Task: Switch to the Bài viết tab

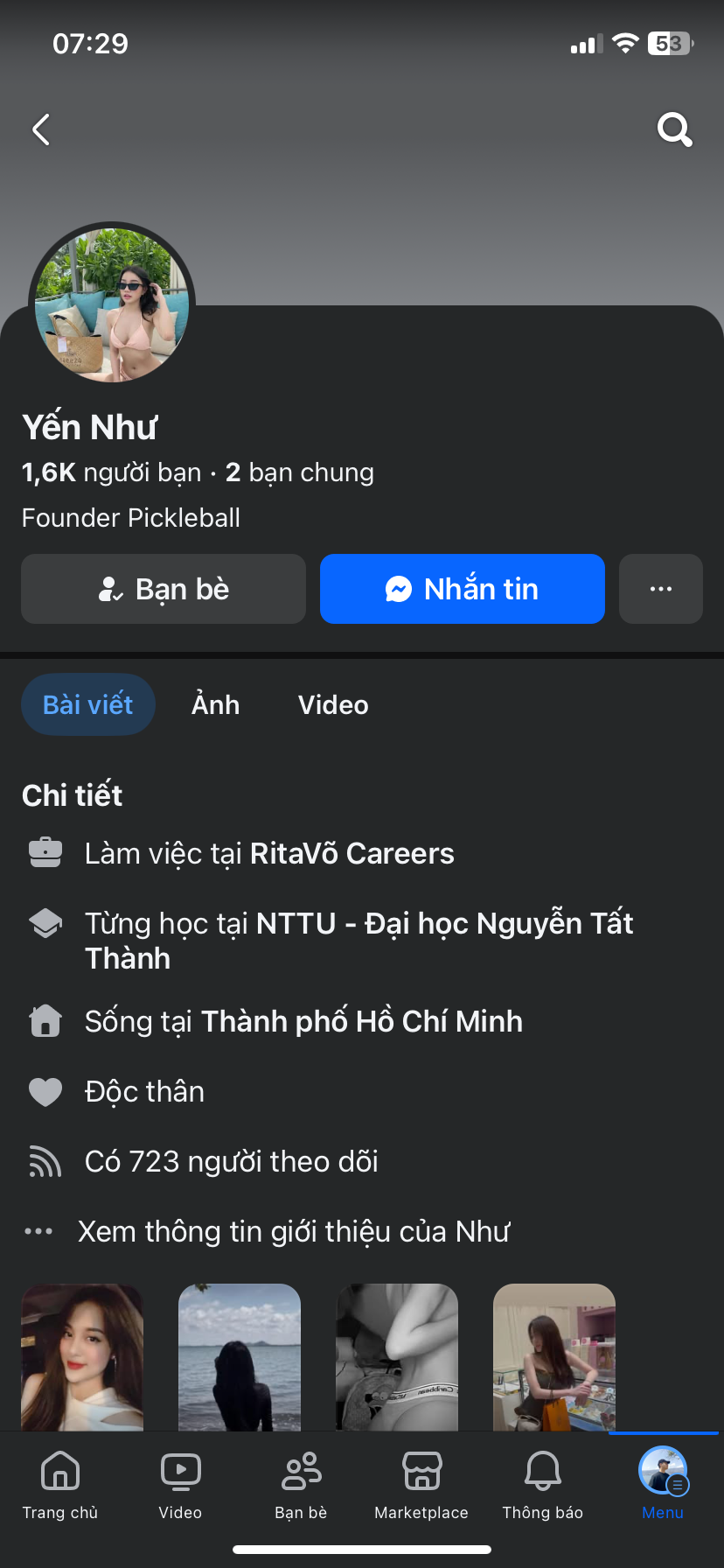Action: [88, 704]
